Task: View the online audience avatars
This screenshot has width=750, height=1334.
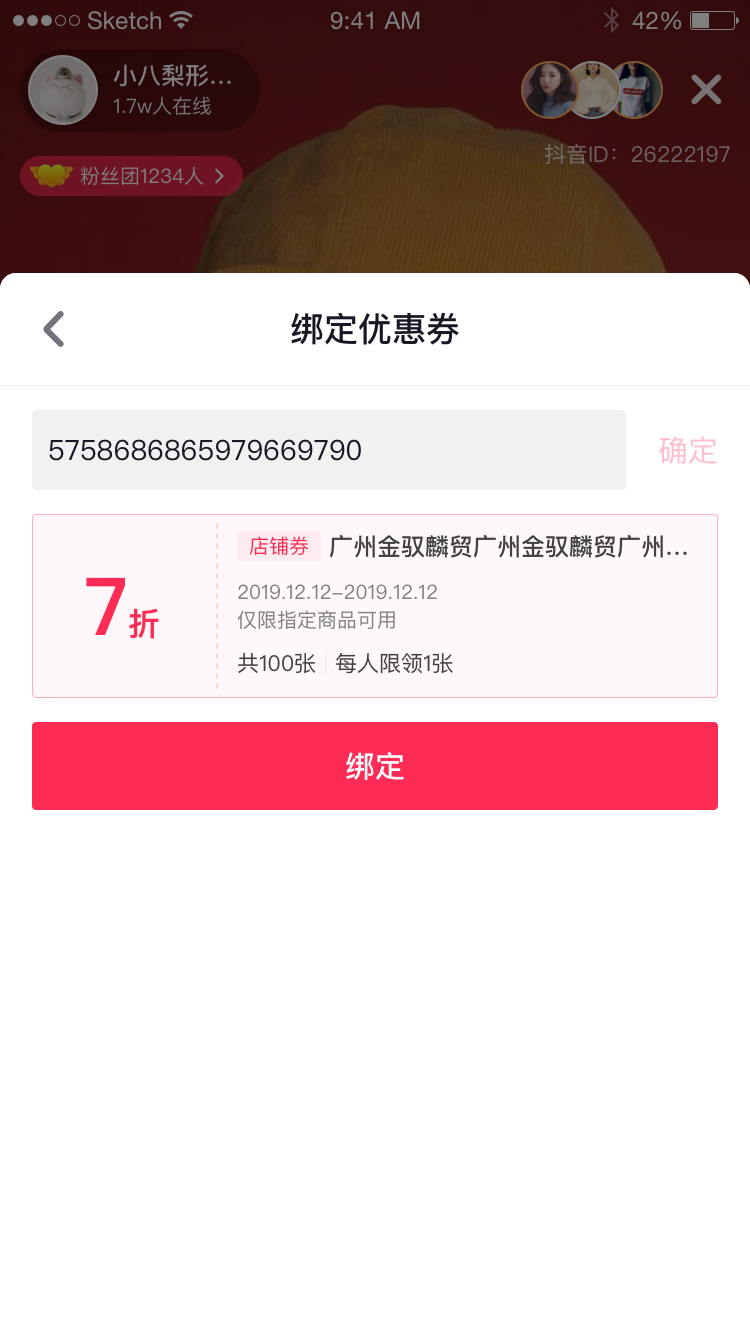Action: [592, 91]
